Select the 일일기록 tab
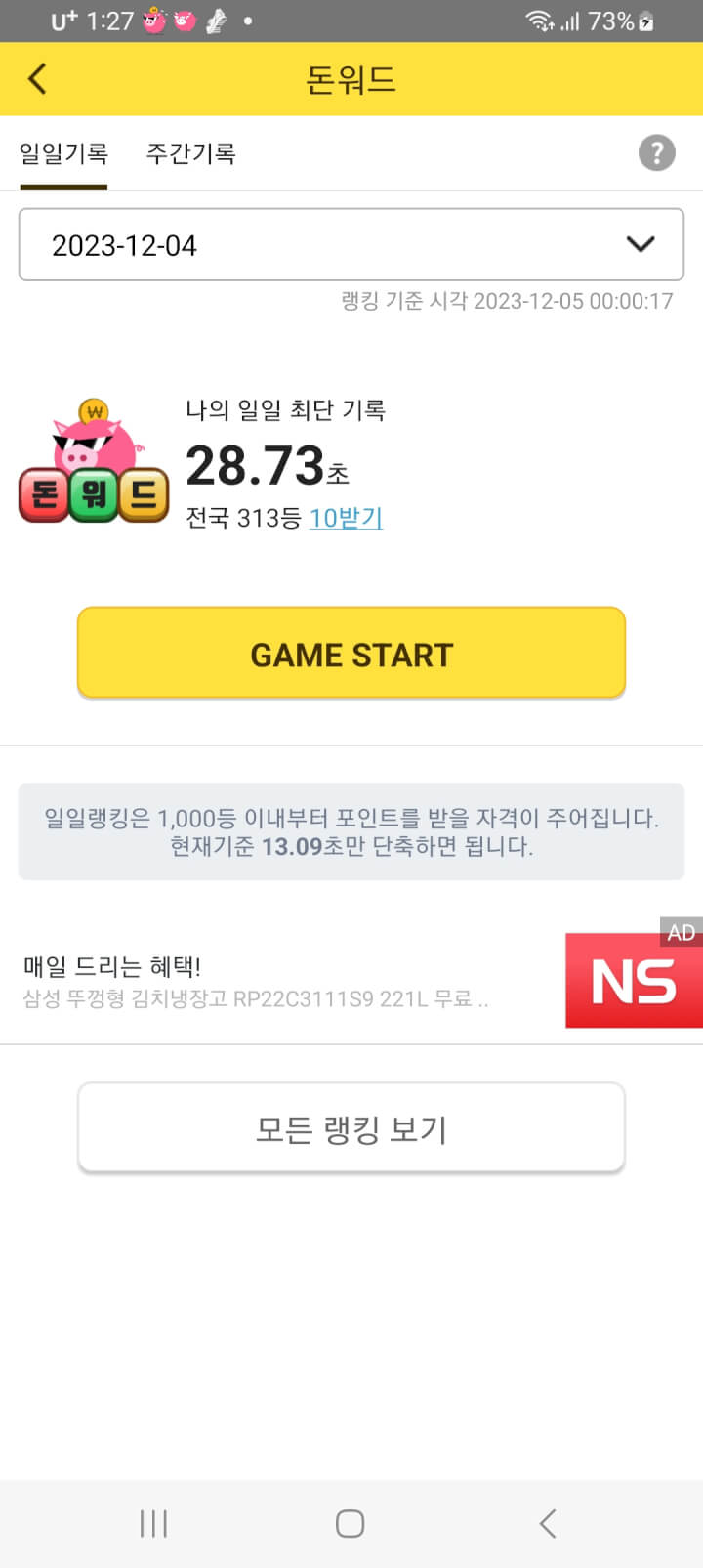Viewport: 703px width, 1568px height. [63, 153]
